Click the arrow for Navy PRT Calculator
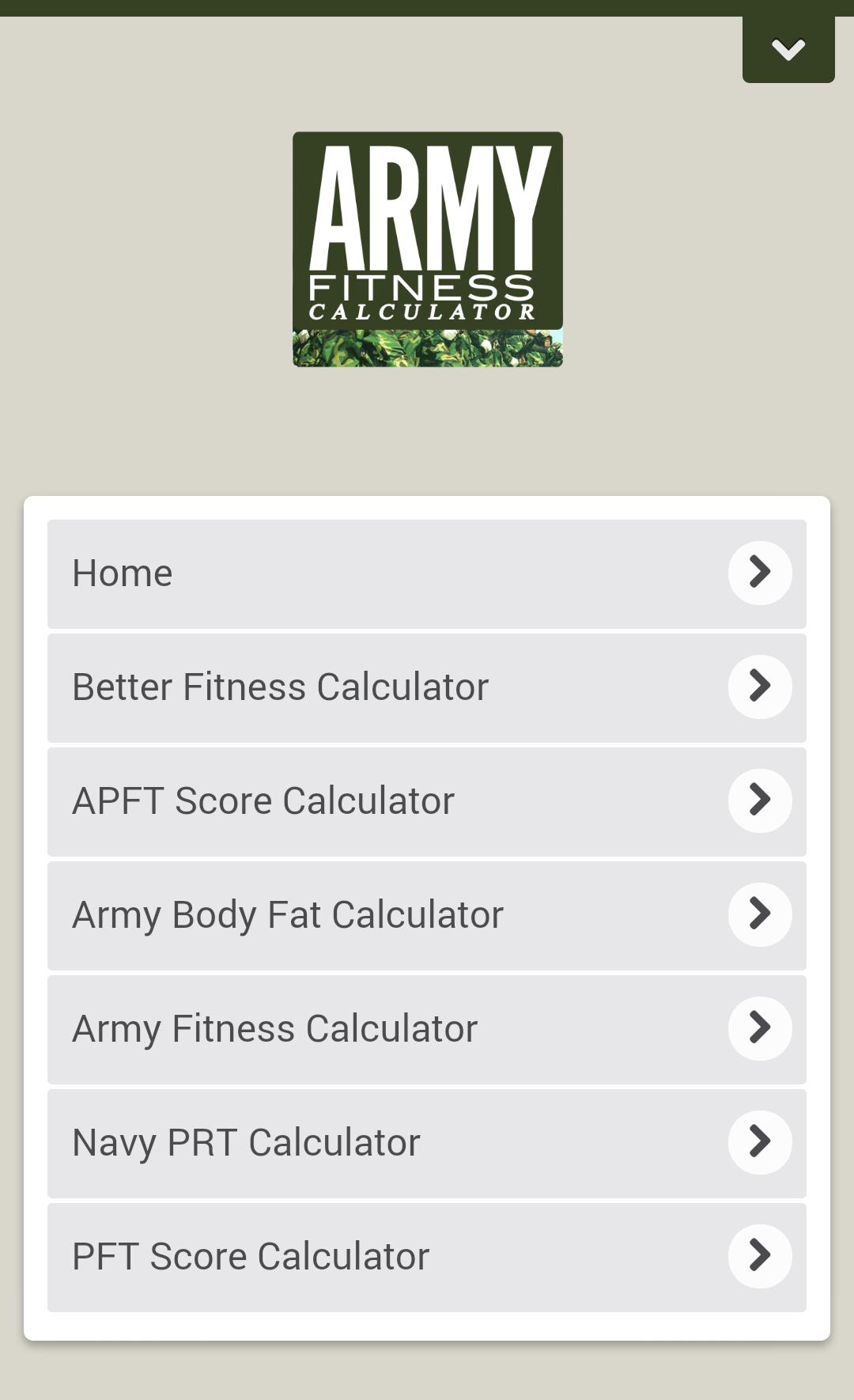The image size is (854, 1400). [759, 1142]
